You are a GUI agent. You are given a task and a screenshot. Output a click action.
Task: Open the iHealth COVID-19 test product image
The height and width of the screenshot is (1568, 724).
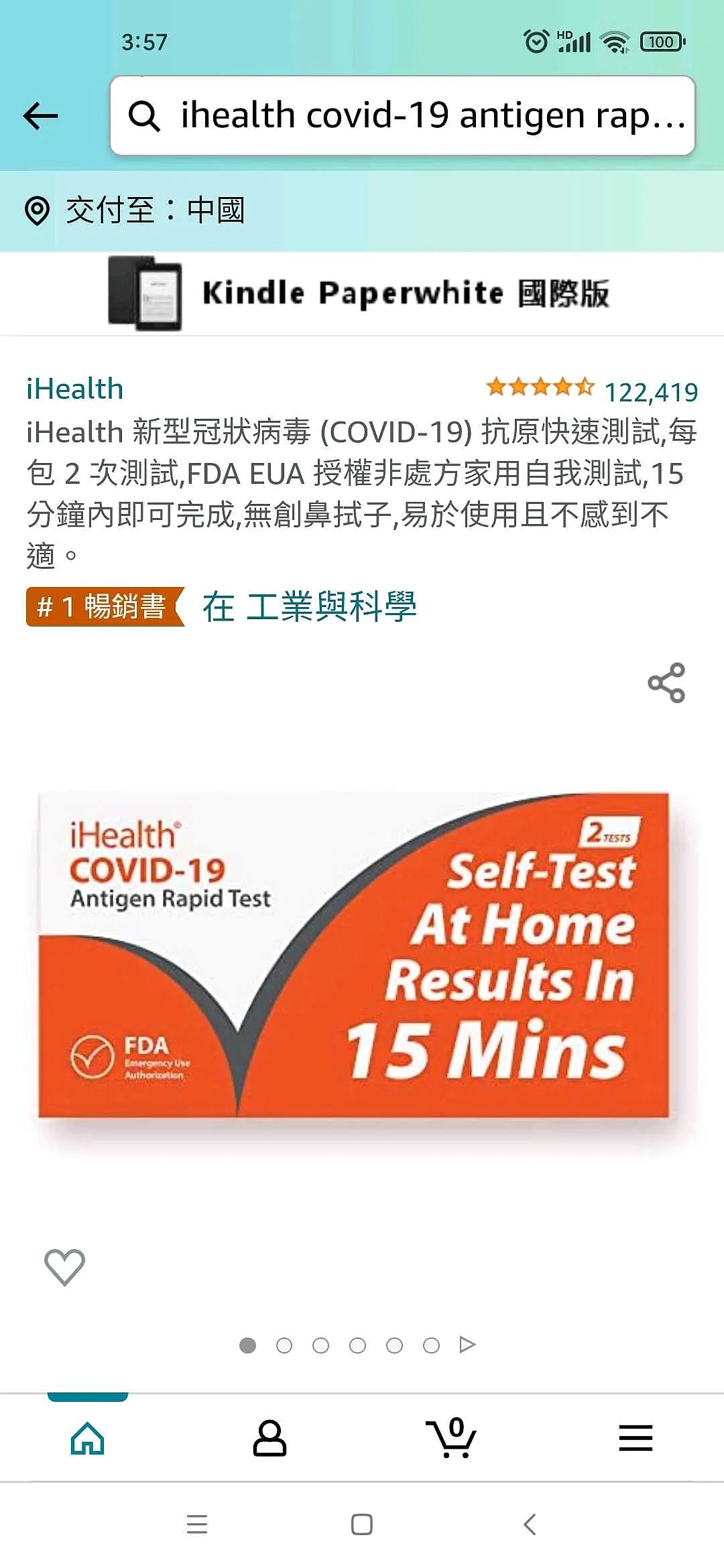pyautogui.click(x=354, y=955)
